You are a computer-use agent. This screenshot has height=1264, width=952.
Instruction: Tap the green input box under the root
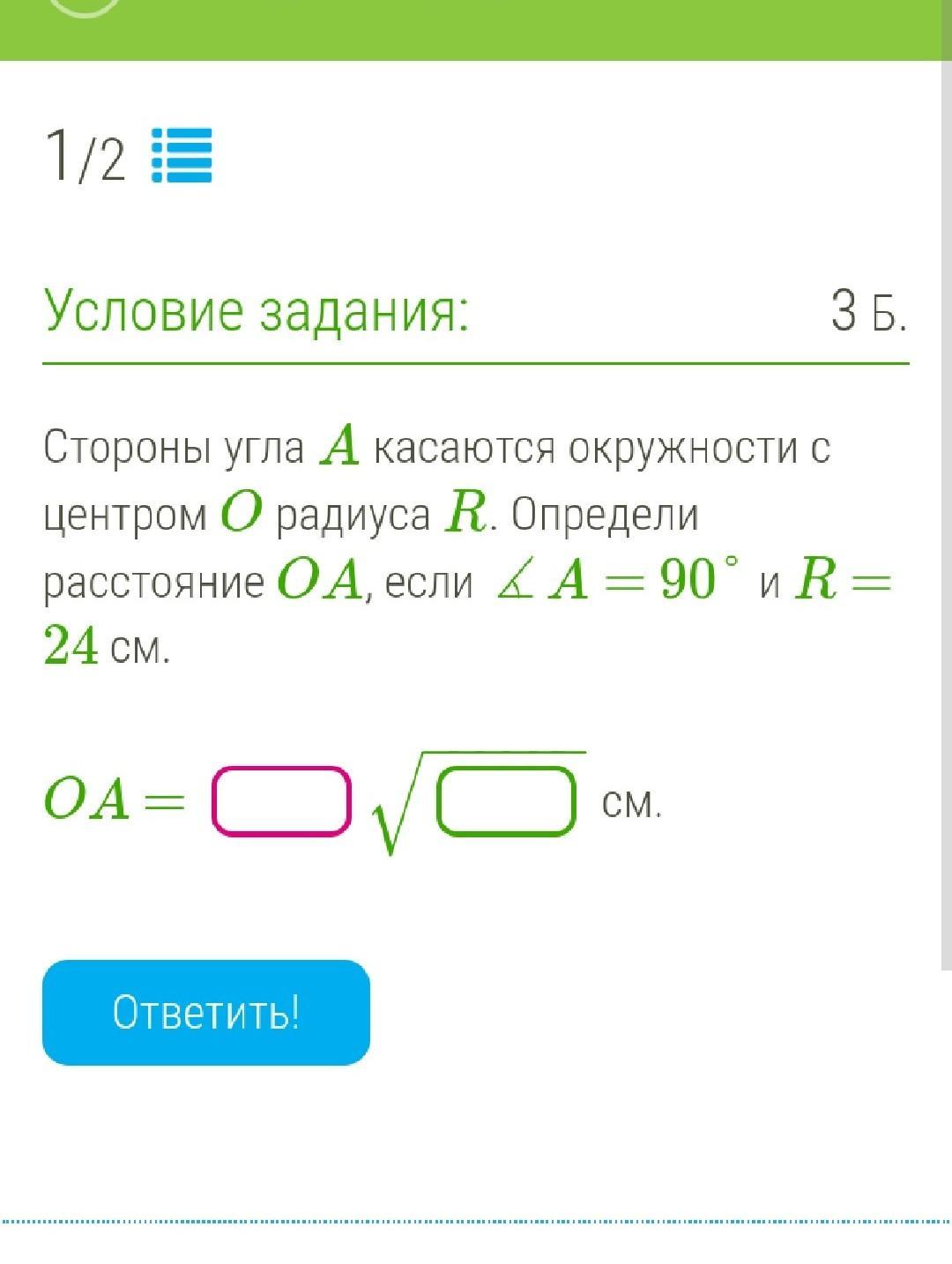coord(507,800)
